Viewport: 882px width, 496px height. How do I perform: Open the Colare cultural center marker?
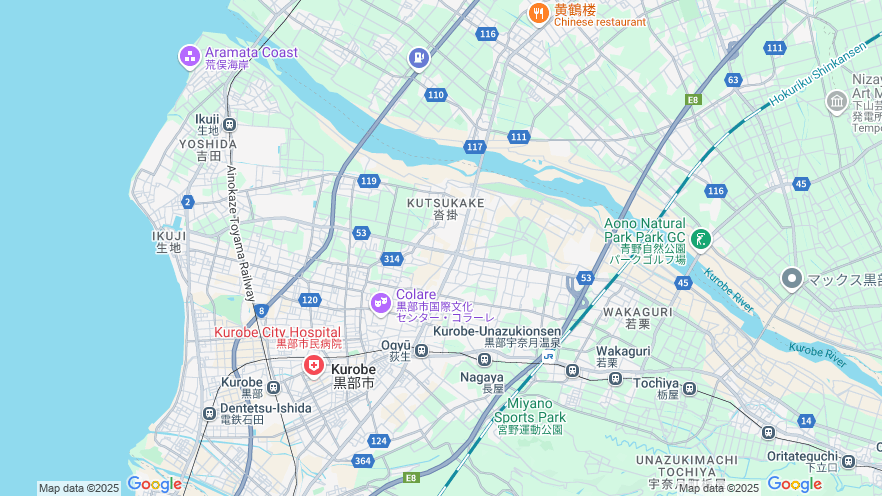pos(380,302)
